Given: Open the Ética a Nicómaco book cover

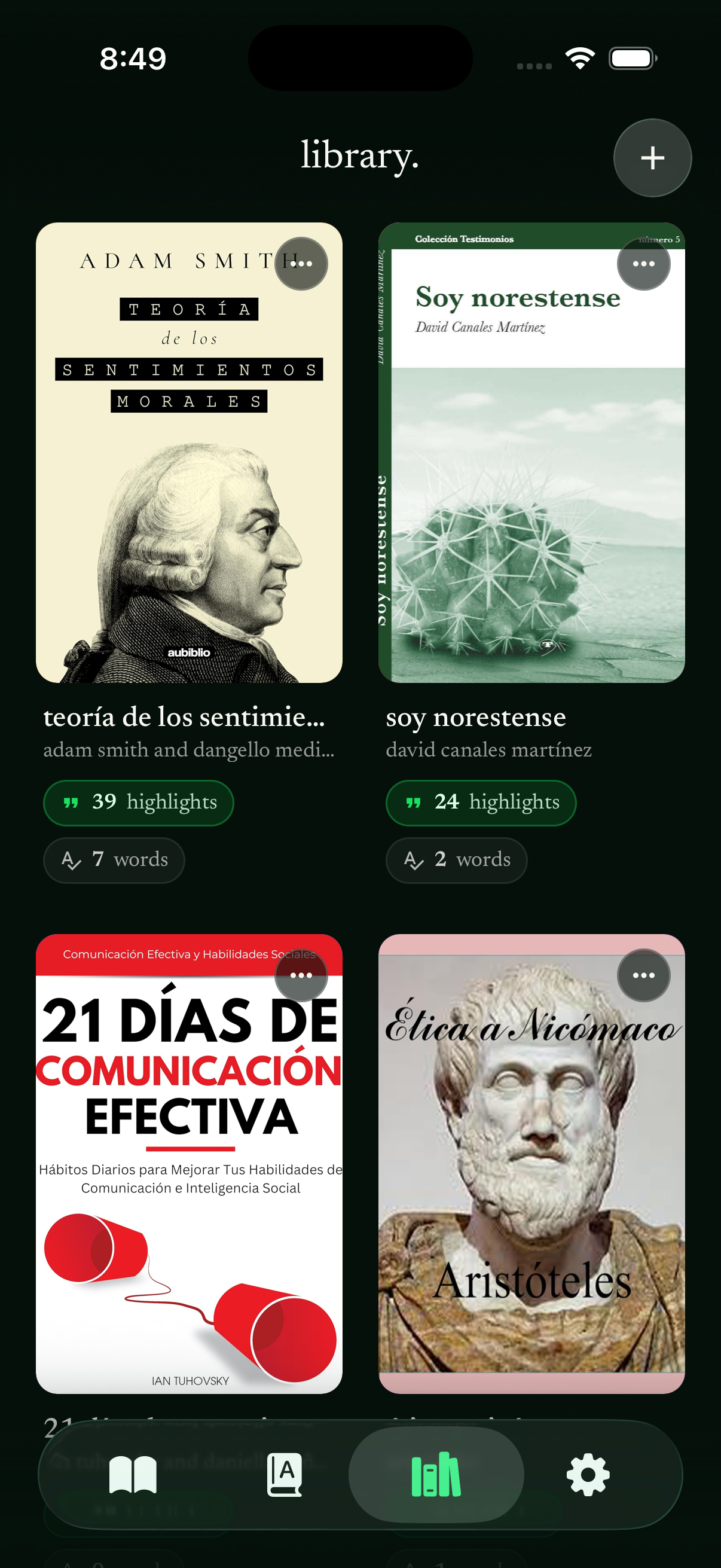Looking at the screenshot, I should click(x=531, y=1187).
